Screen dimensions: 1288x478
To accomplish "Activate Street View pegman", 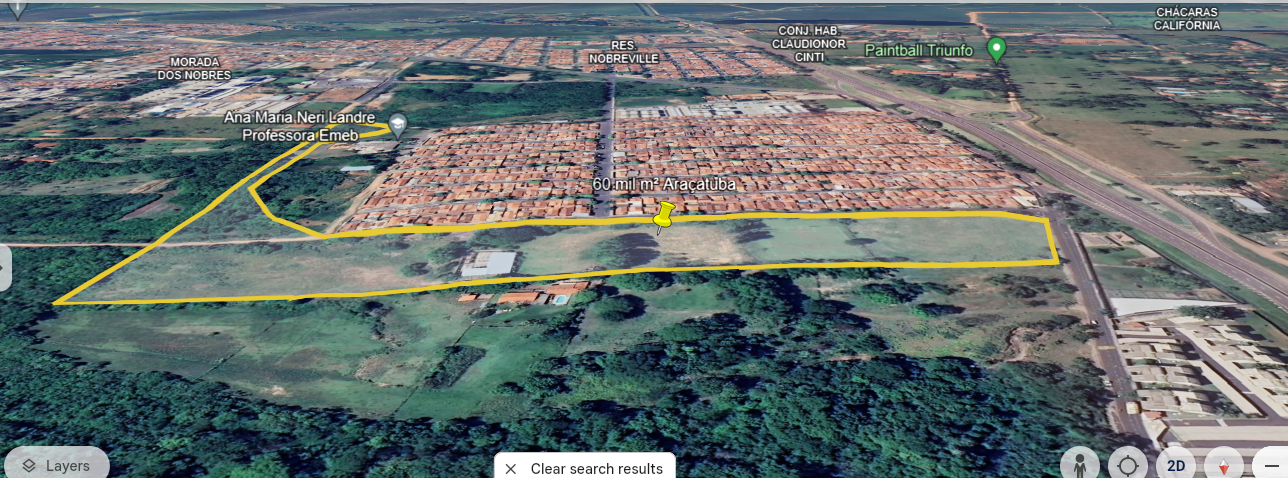I will pyautogui.click(x=1080, y=466).
